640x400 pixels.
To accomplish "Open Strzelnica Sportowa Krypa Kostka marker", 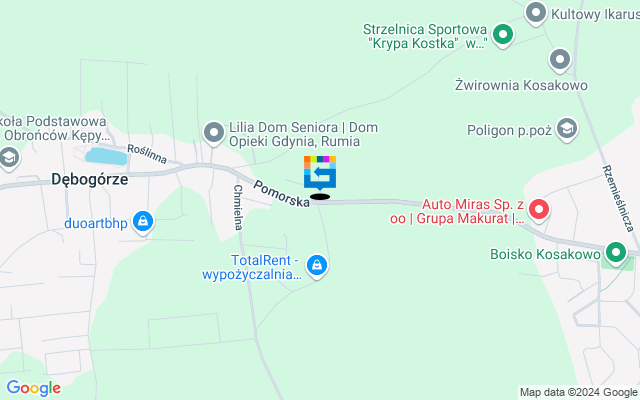I will pos(503,37).
